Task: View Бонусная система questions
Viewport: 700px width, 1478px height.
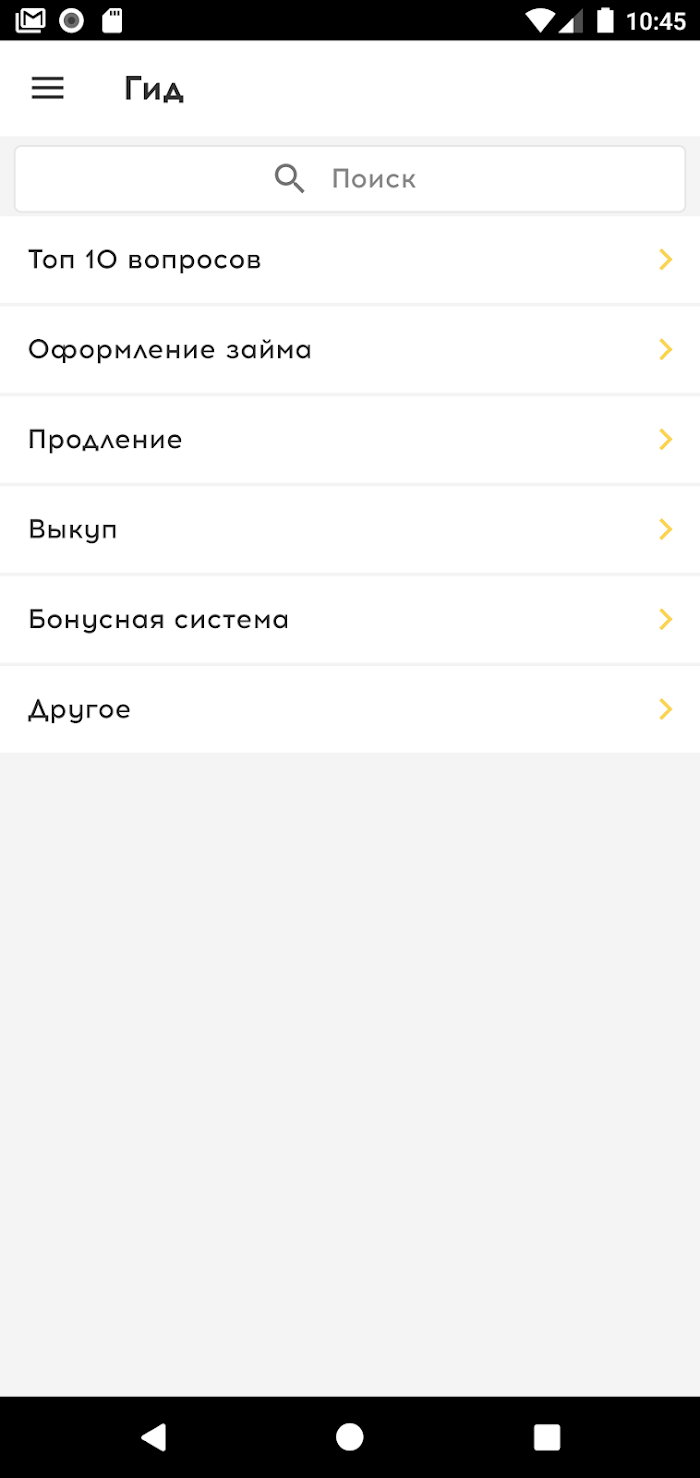Action: [x=350, y=620]
